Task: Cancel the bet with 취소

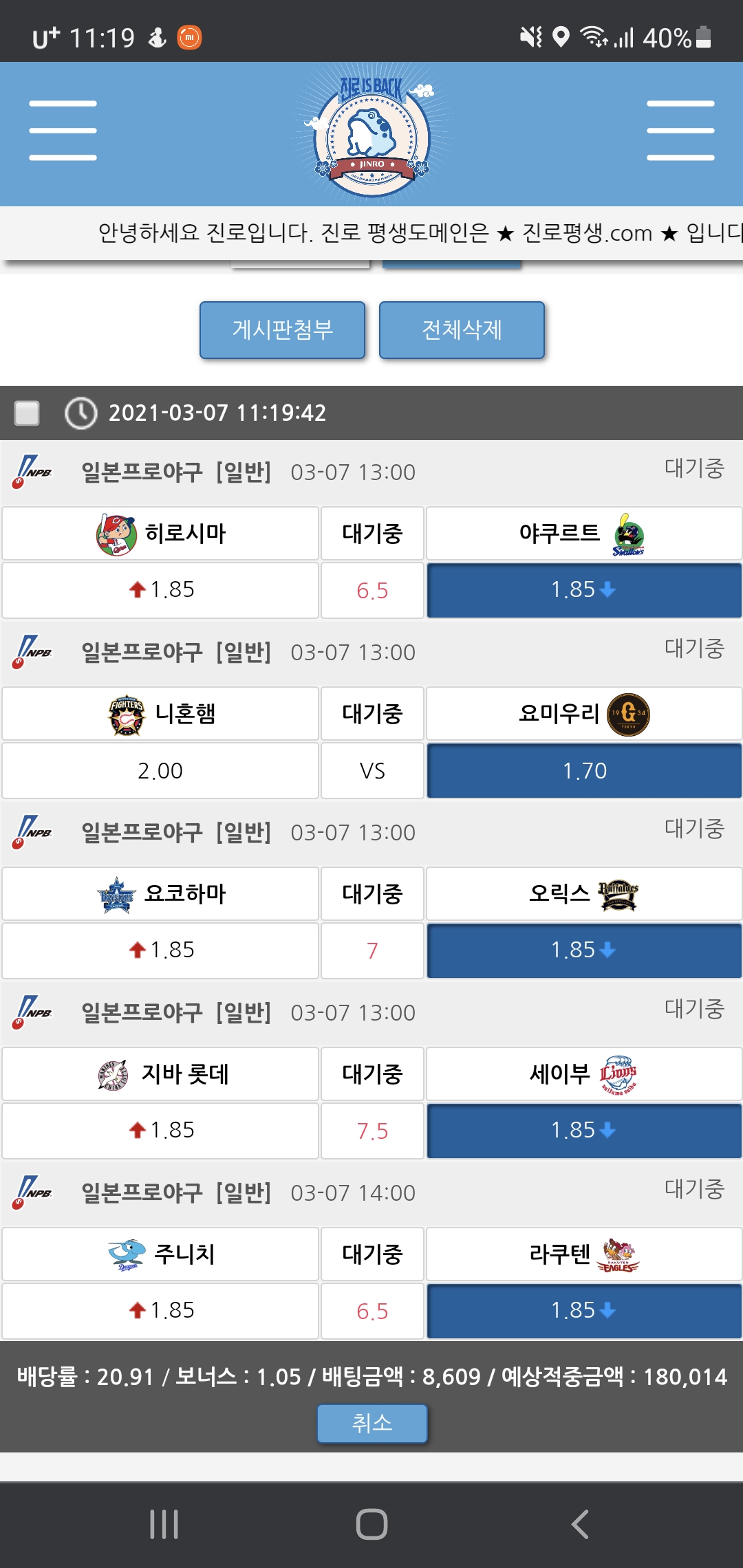Action: [x=371, y=1423]
